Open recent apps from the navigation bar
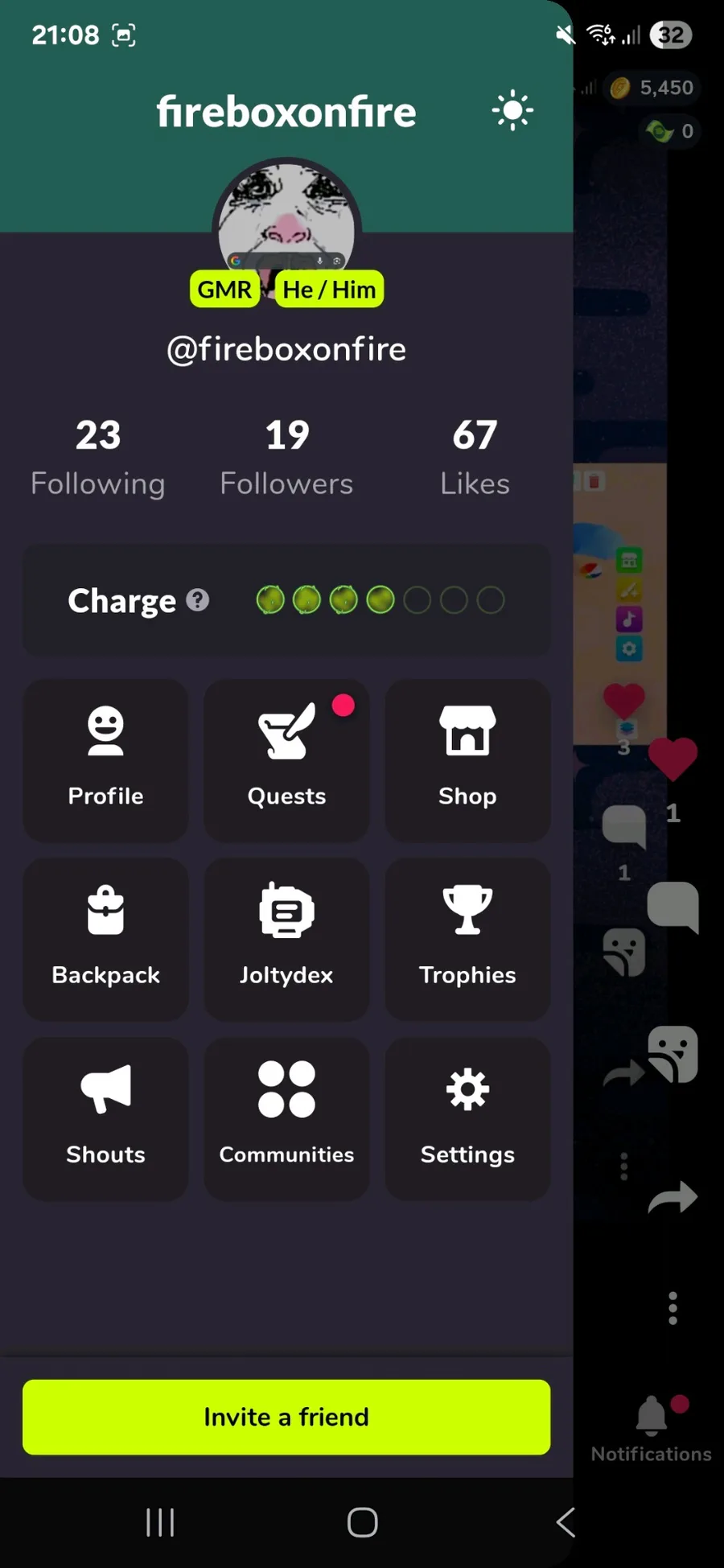The width and height of the screenshot is (724, 1568). (x=160, y=1522)
